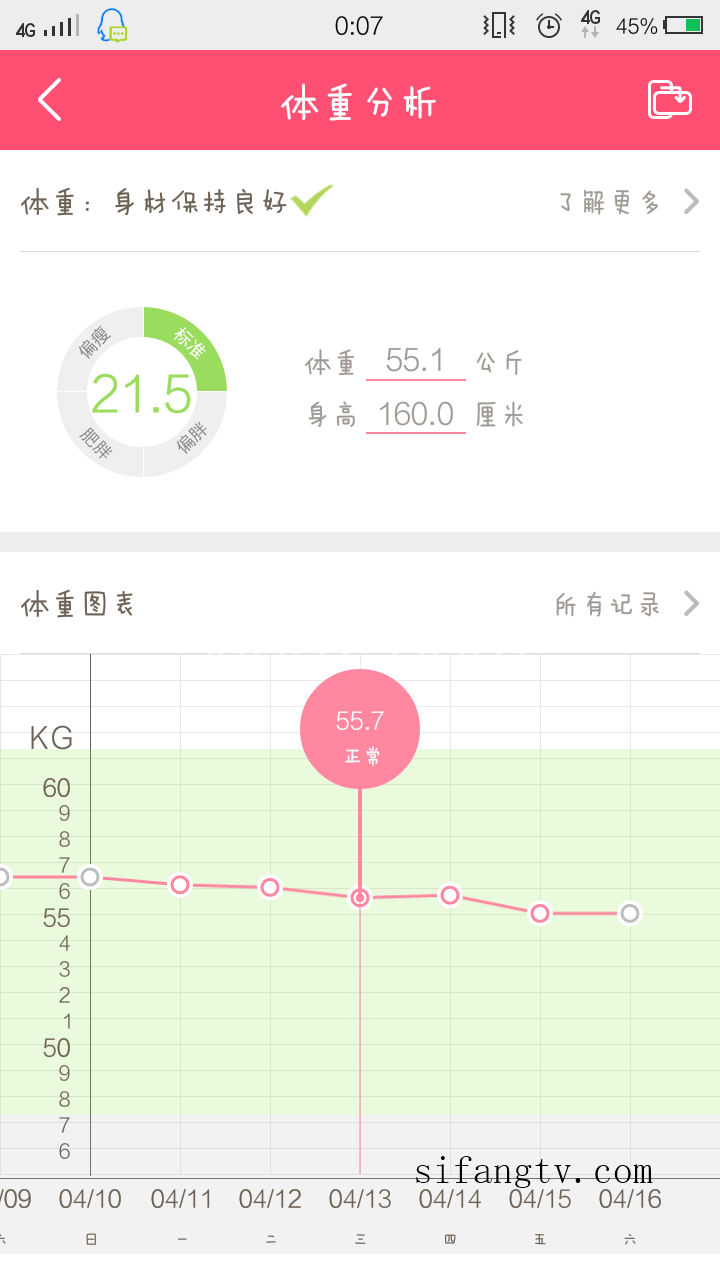Select the 04/11 data point on the chart
The width and height of the screenshot is (720, 1280).
click(180, 884)
